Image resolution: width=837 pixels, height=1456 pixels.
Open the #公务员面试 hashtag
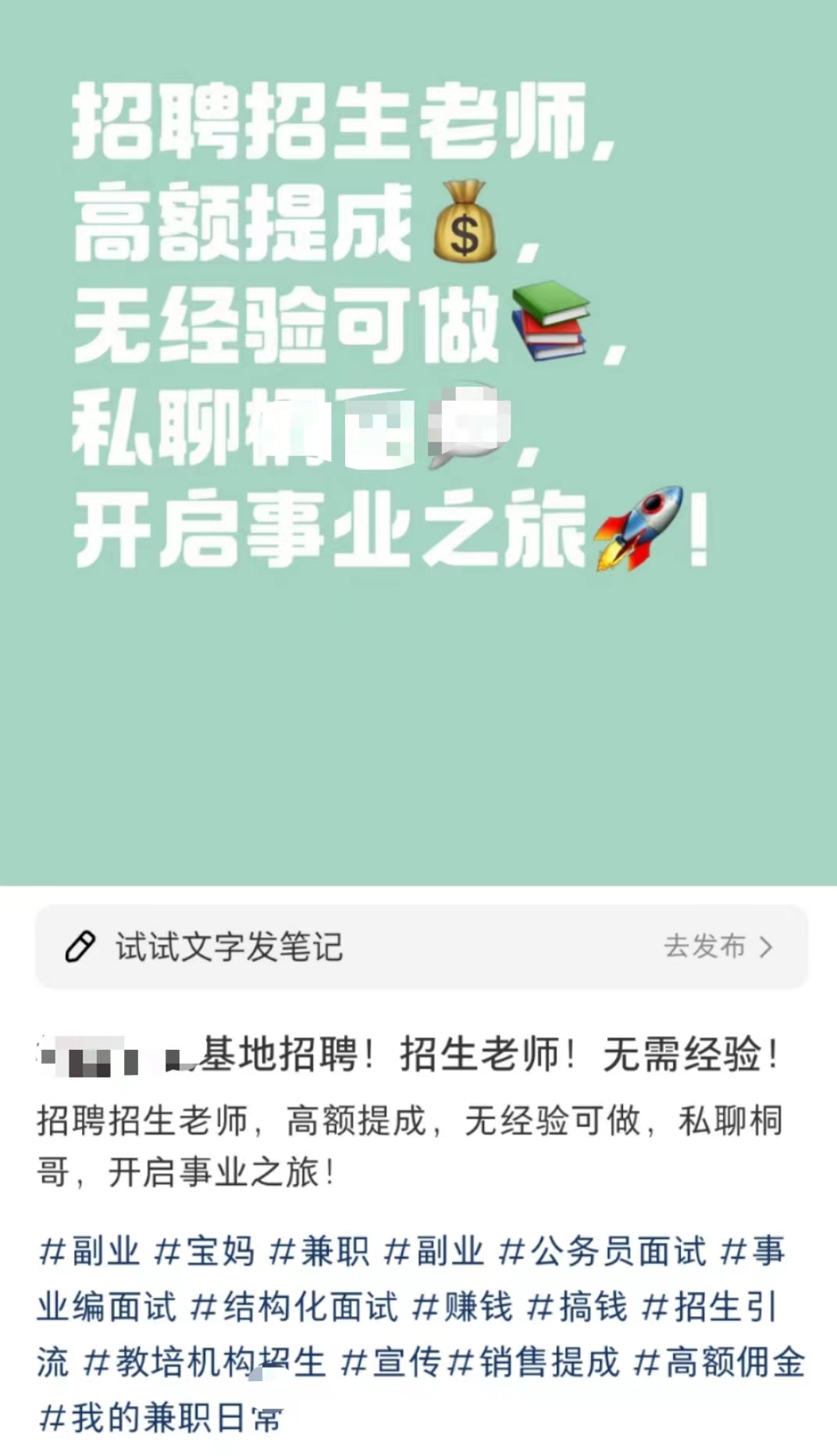point(602,1251)
